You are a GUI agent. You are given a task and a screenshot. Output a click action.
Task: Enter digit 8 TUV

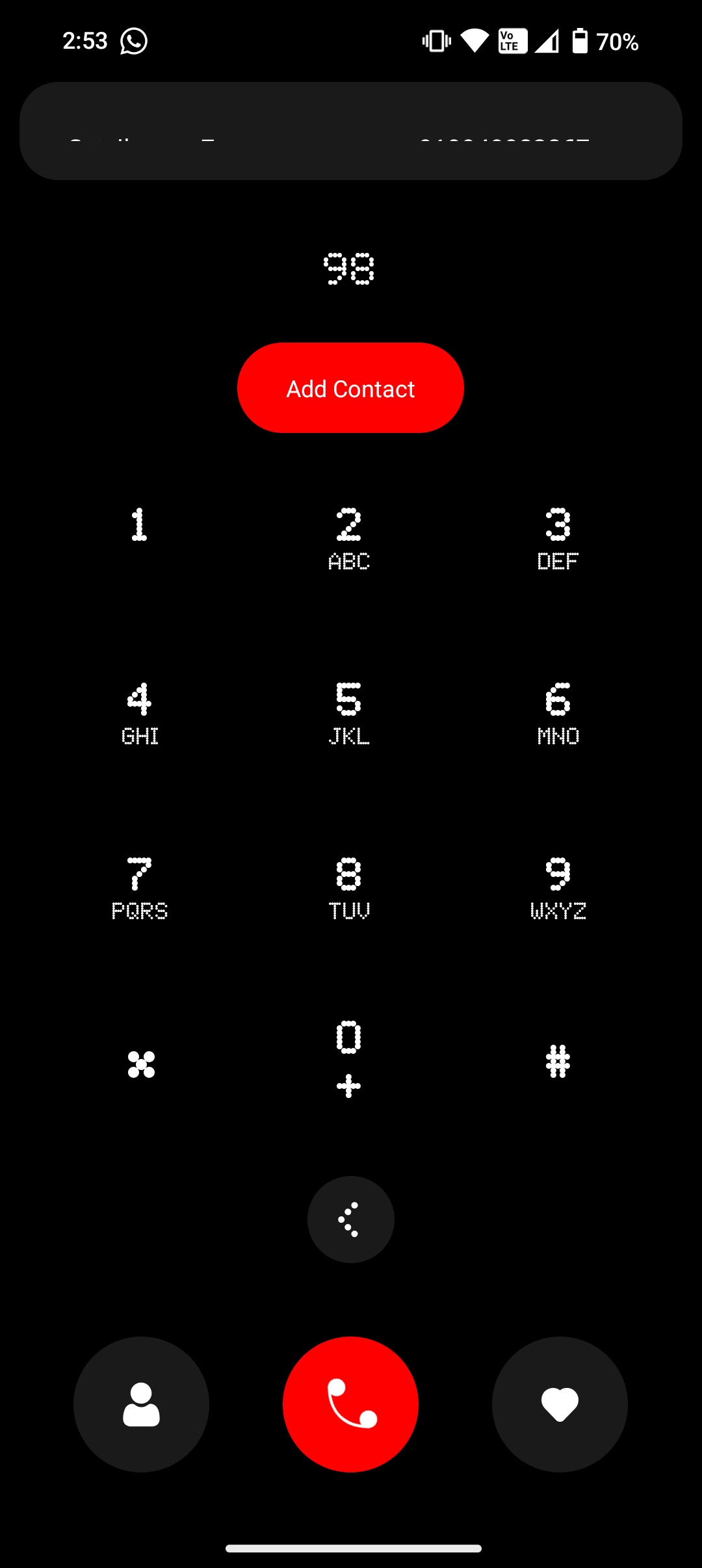[x=349, y=888]
